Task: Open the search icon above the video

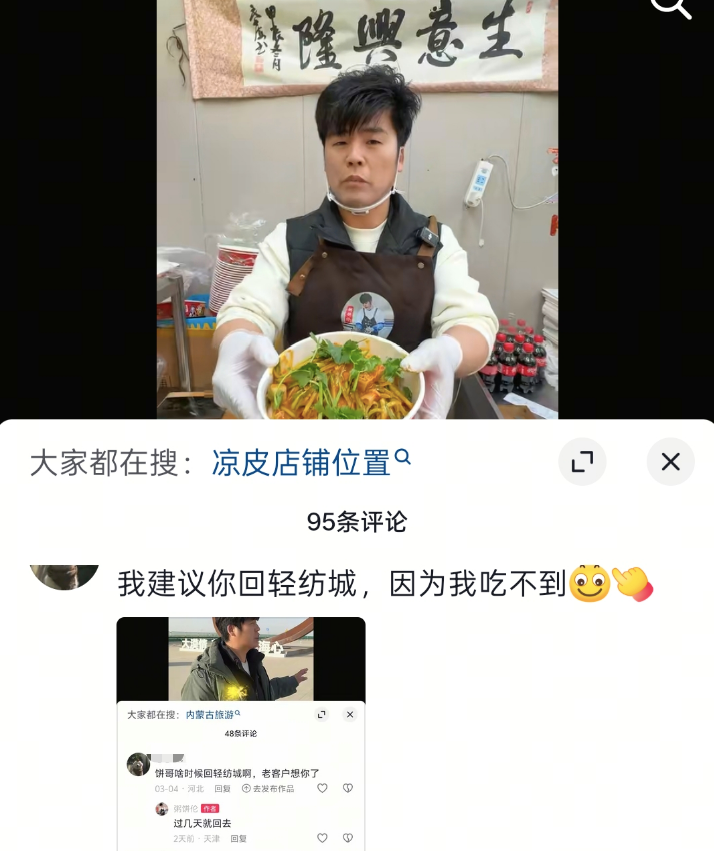Action: pos(671,8)
